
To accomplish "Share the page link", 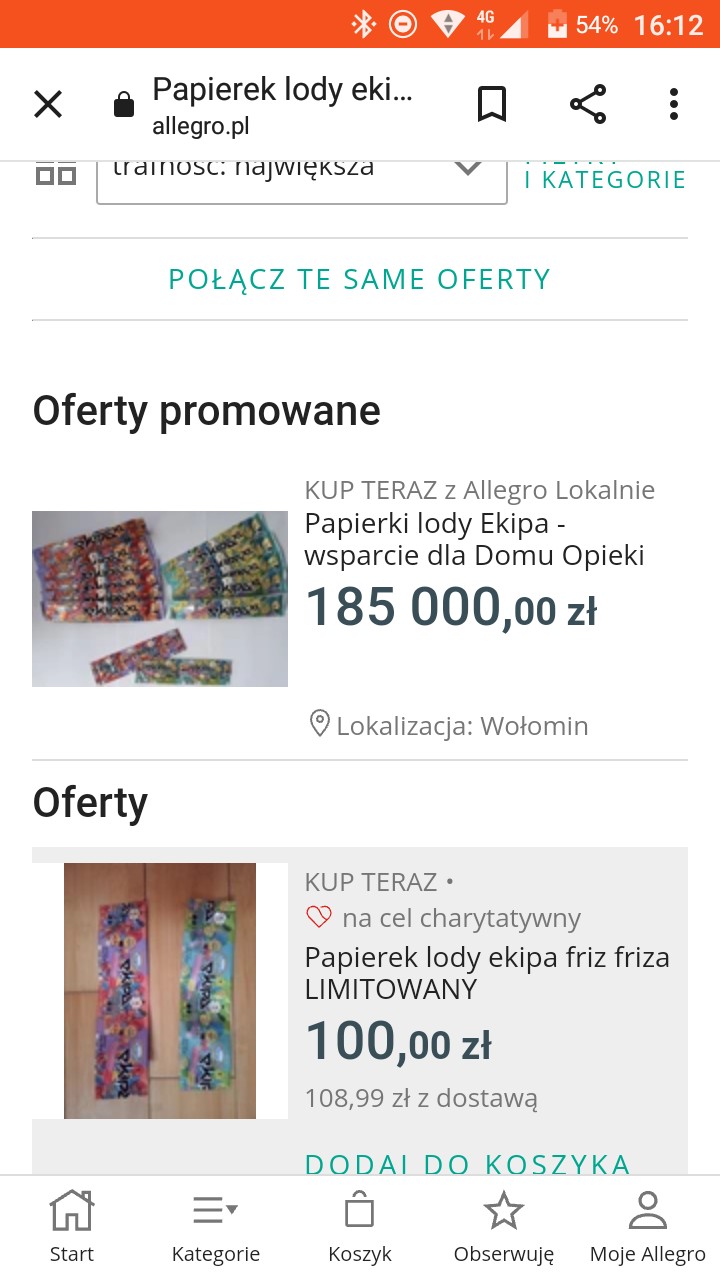I will point(588,104).
